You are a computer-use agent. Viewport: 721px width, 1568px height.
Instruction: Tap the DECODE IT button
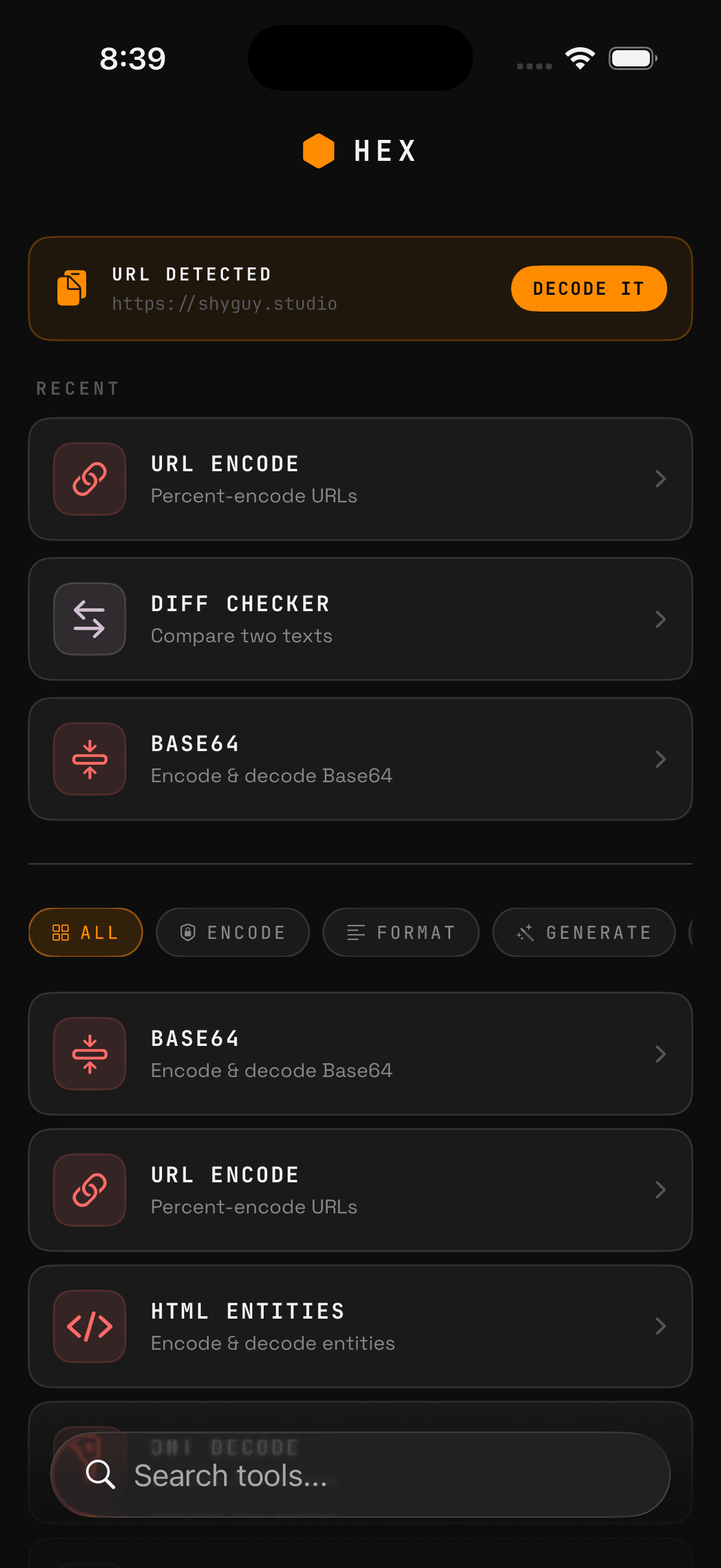[588, 288]
